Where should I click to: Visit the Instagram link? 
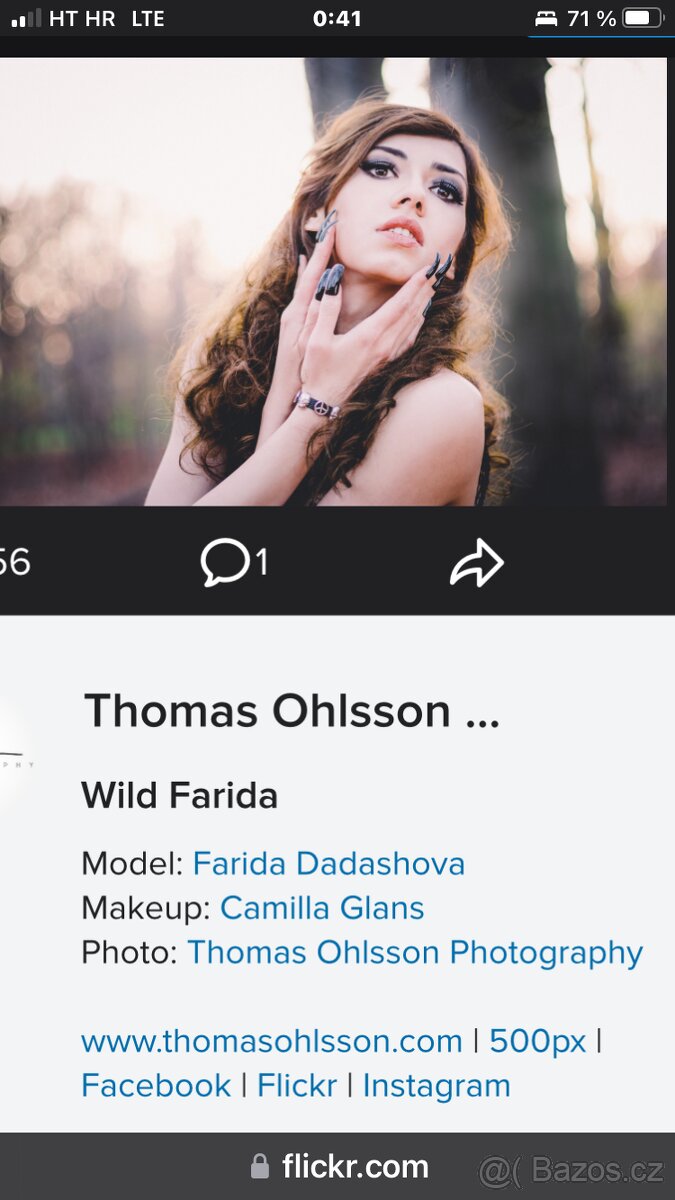(x=436, y=1085)
